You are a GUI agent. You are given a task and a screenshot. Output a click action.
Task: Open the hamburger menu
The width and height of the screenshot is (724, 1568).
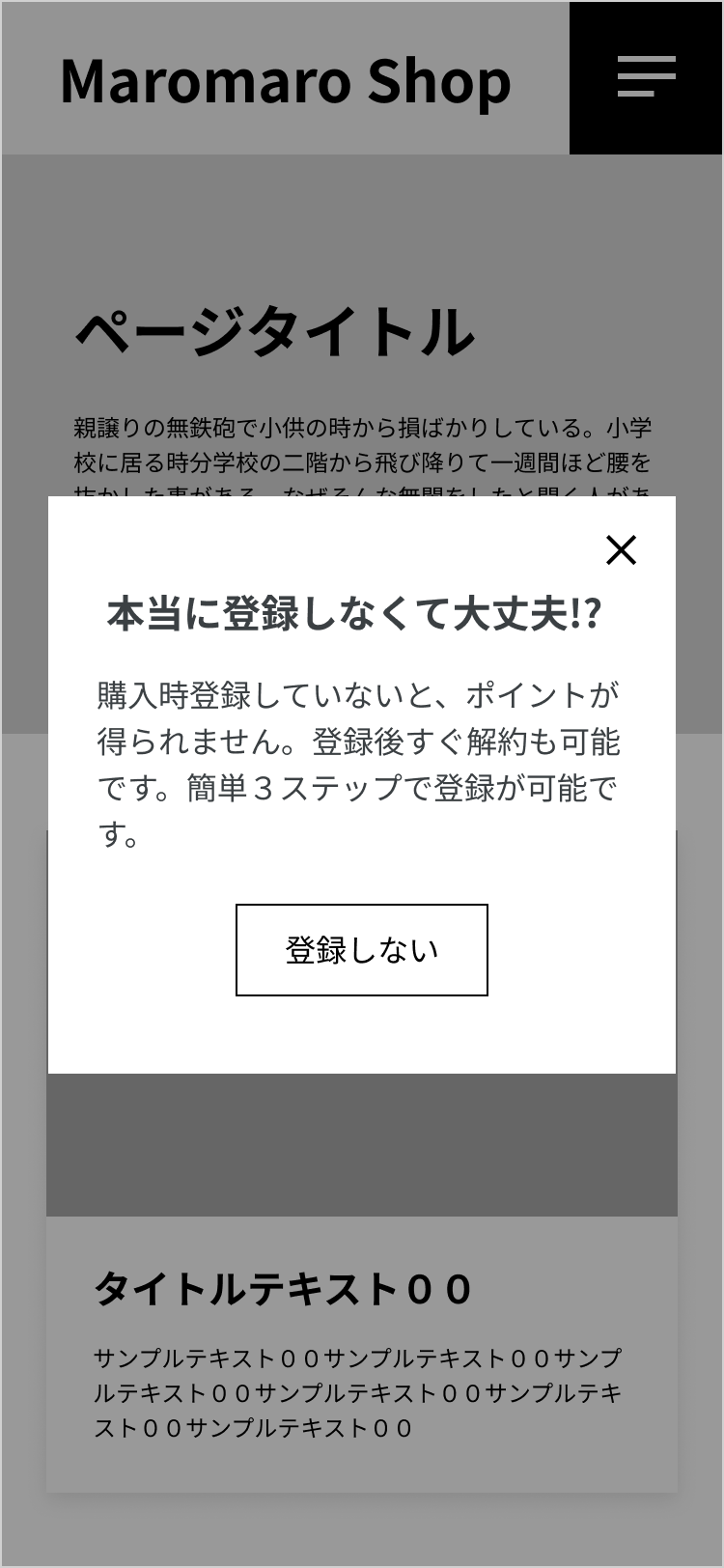[x=646, y=77]
